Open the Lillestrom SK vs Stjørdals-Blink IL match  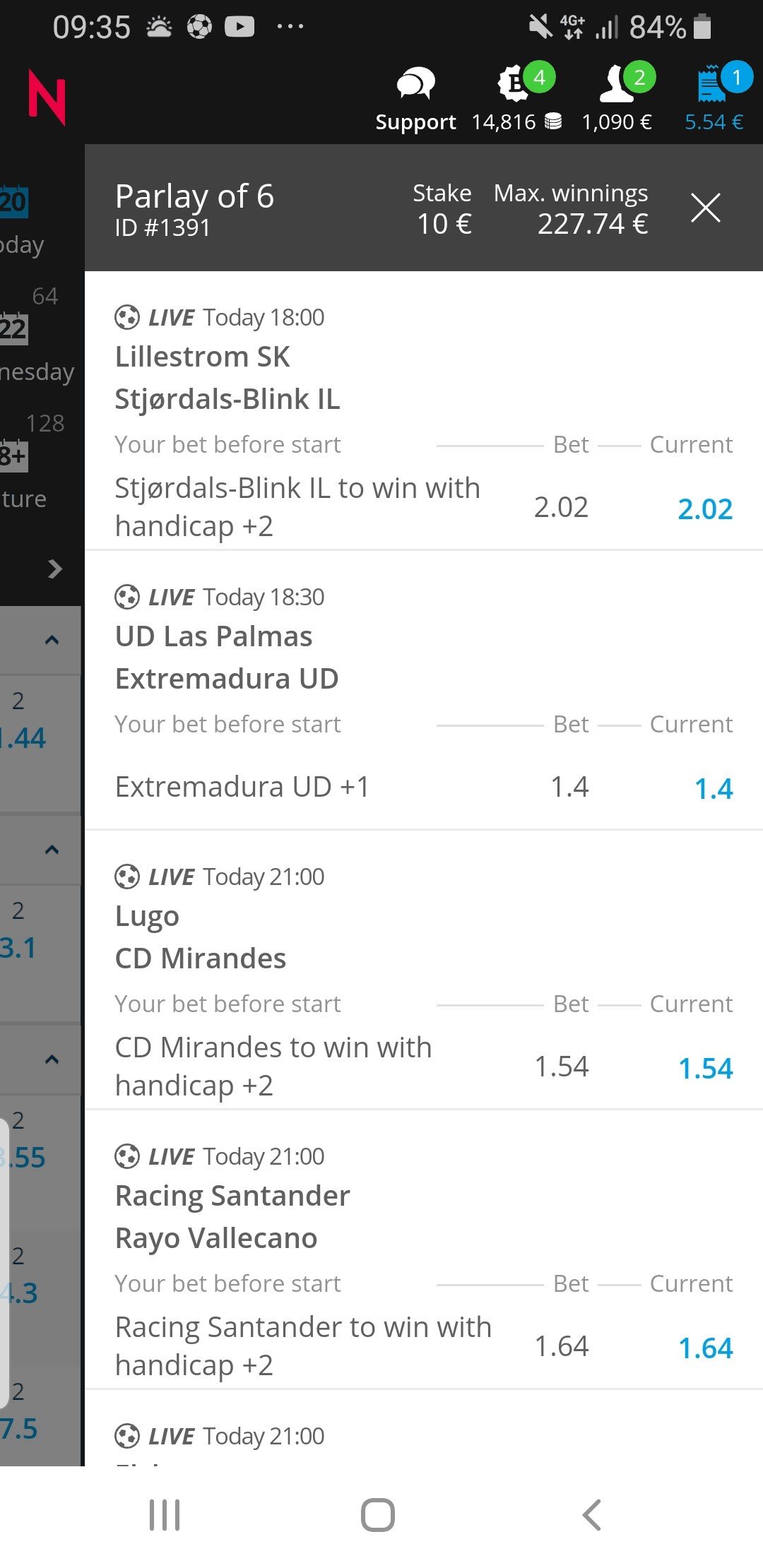tap(227, 378)
